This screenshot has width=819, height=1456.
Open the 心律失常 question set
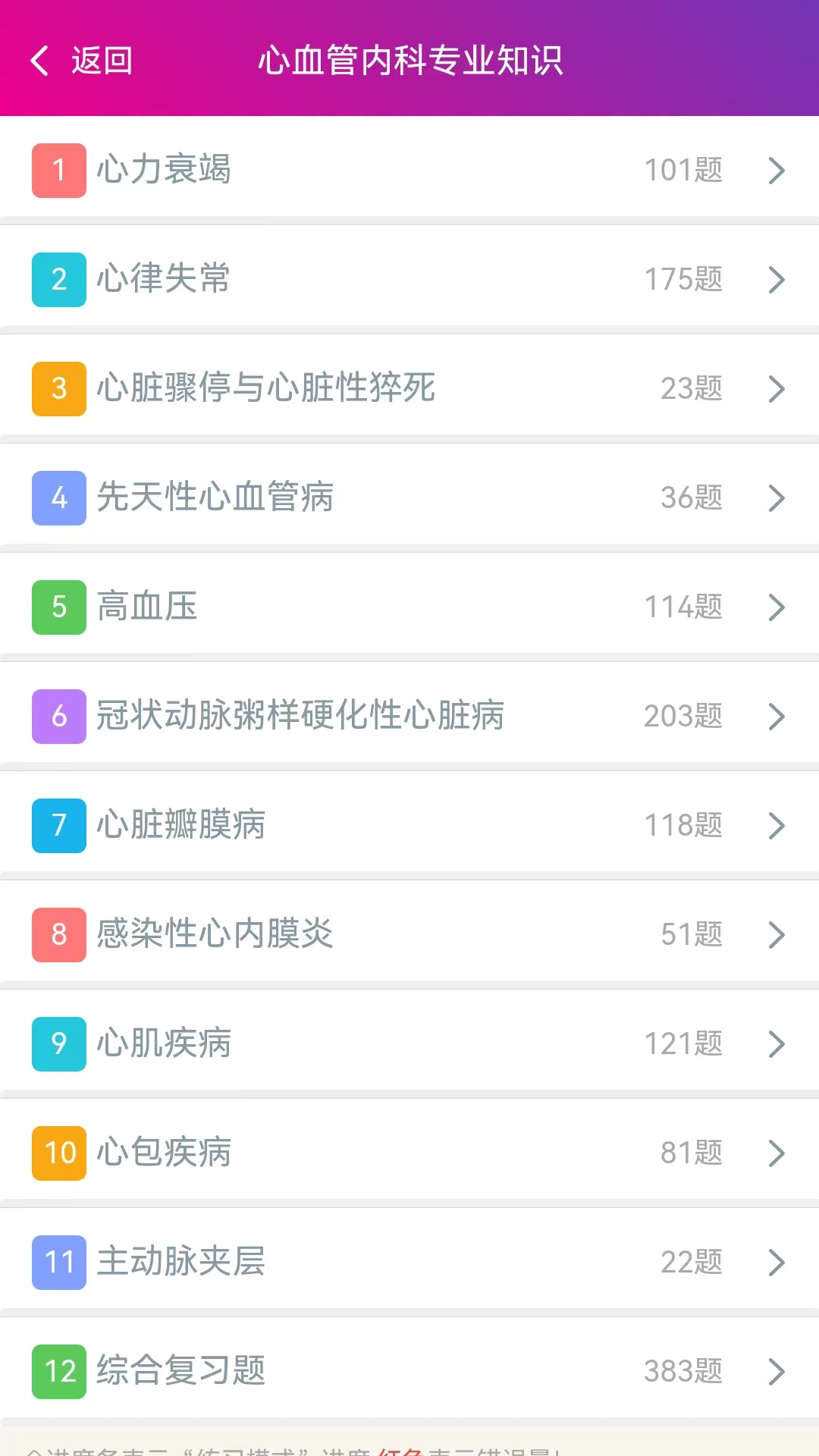click(409, 279)
